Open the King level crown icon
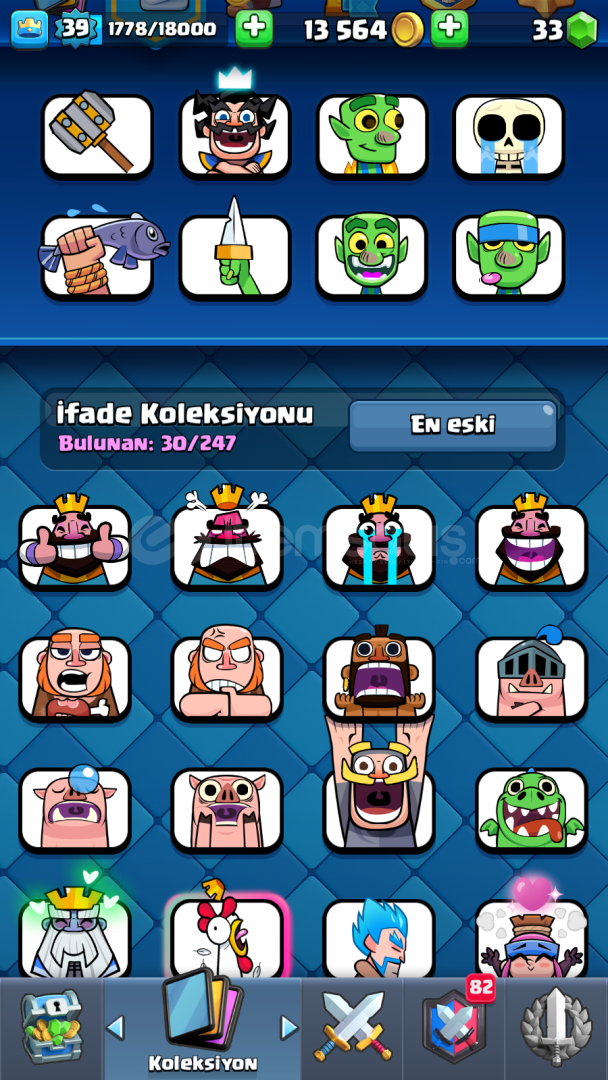 30,30
